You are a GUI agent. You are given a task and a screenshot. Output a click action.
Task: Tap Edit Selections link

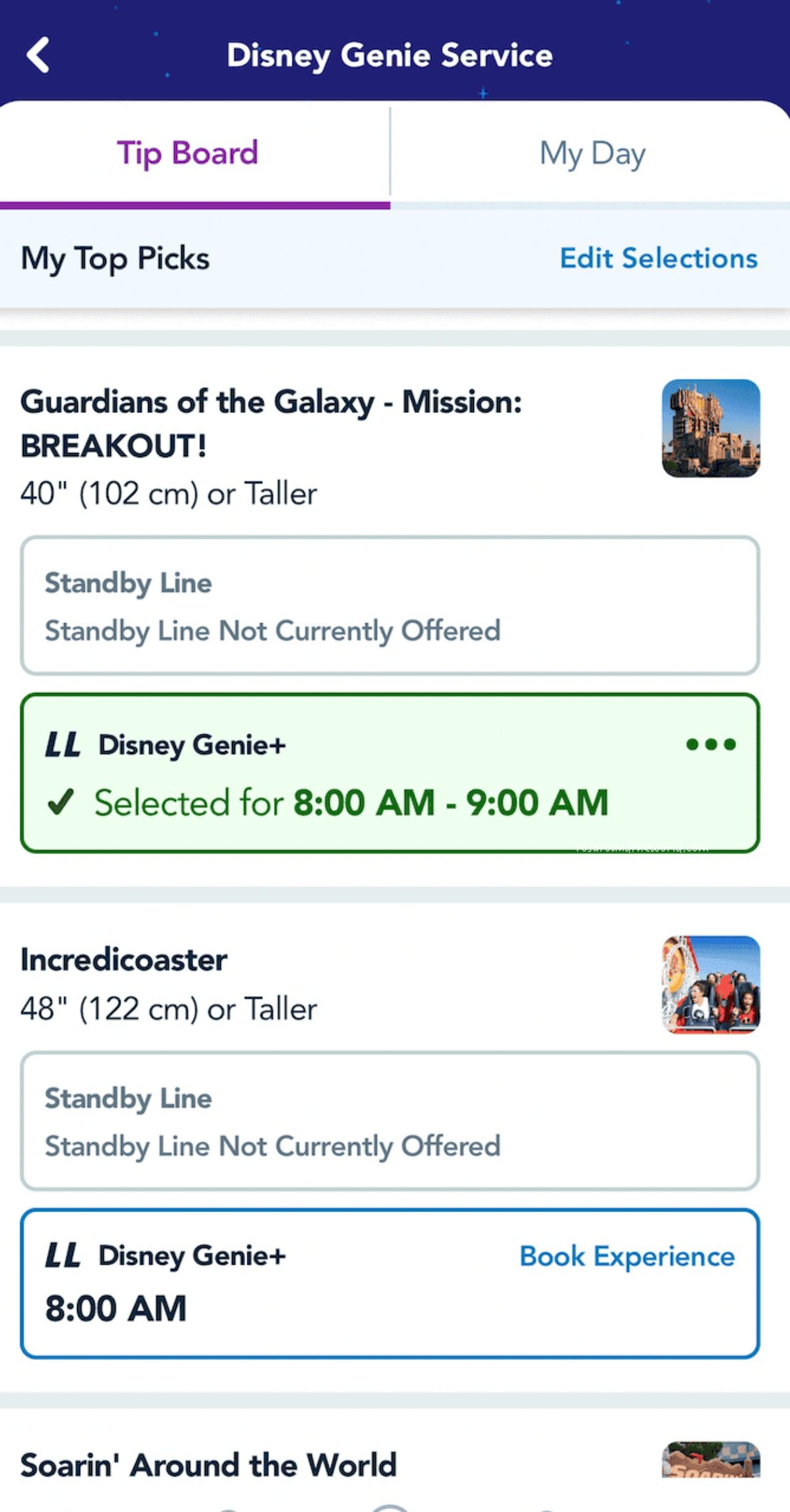click(x=658, y=258)
